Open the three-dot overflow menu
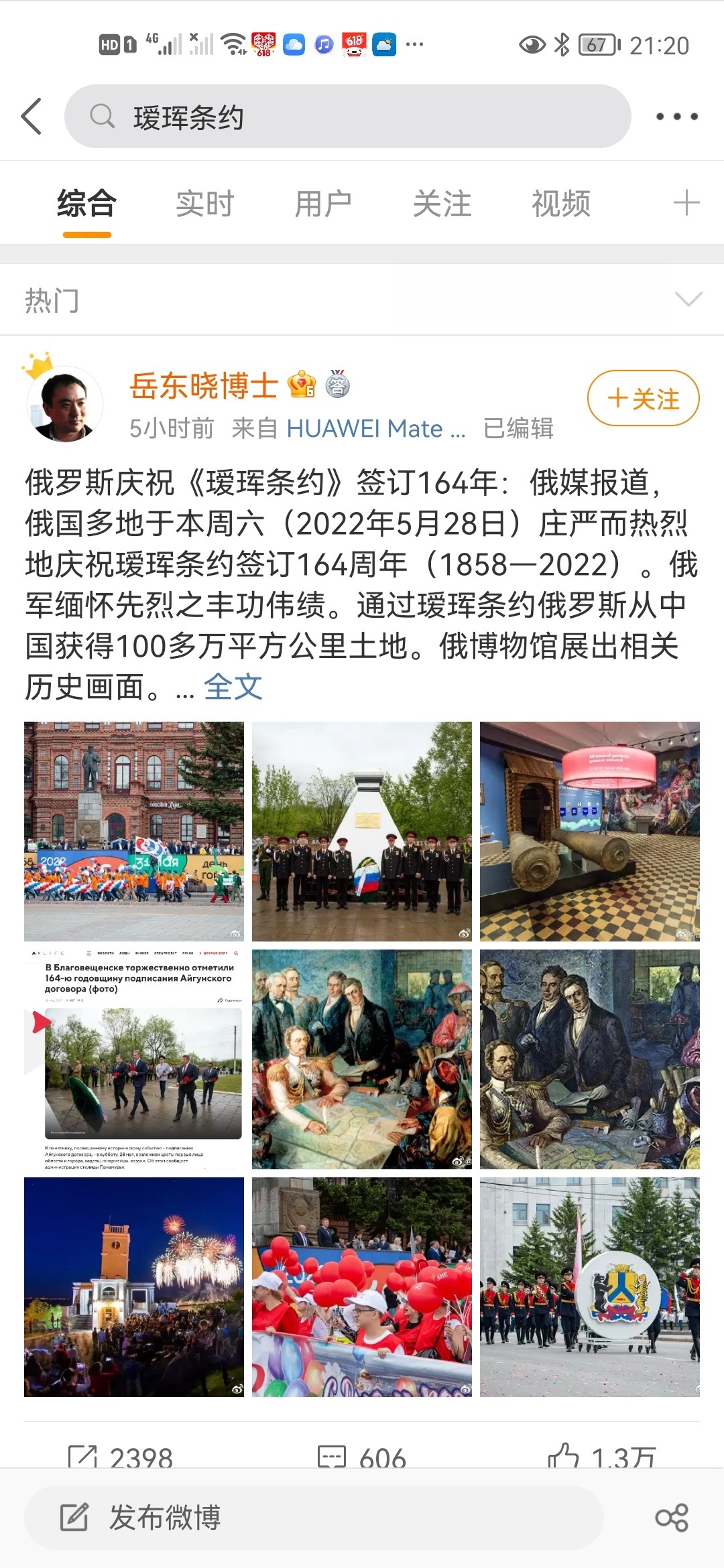 (676, 117)
